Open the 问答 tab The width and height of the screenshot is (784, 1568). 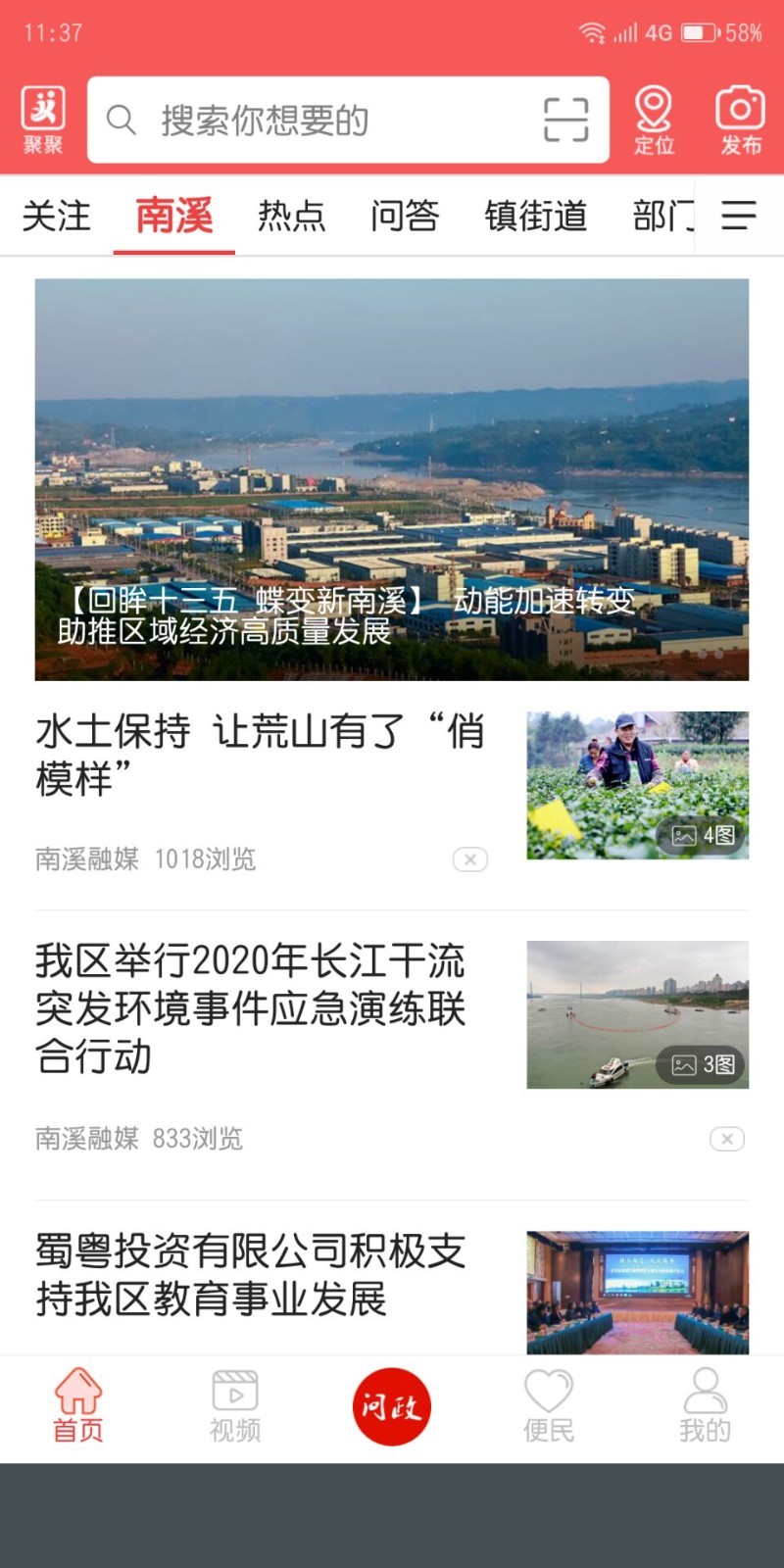pos(406,216)
